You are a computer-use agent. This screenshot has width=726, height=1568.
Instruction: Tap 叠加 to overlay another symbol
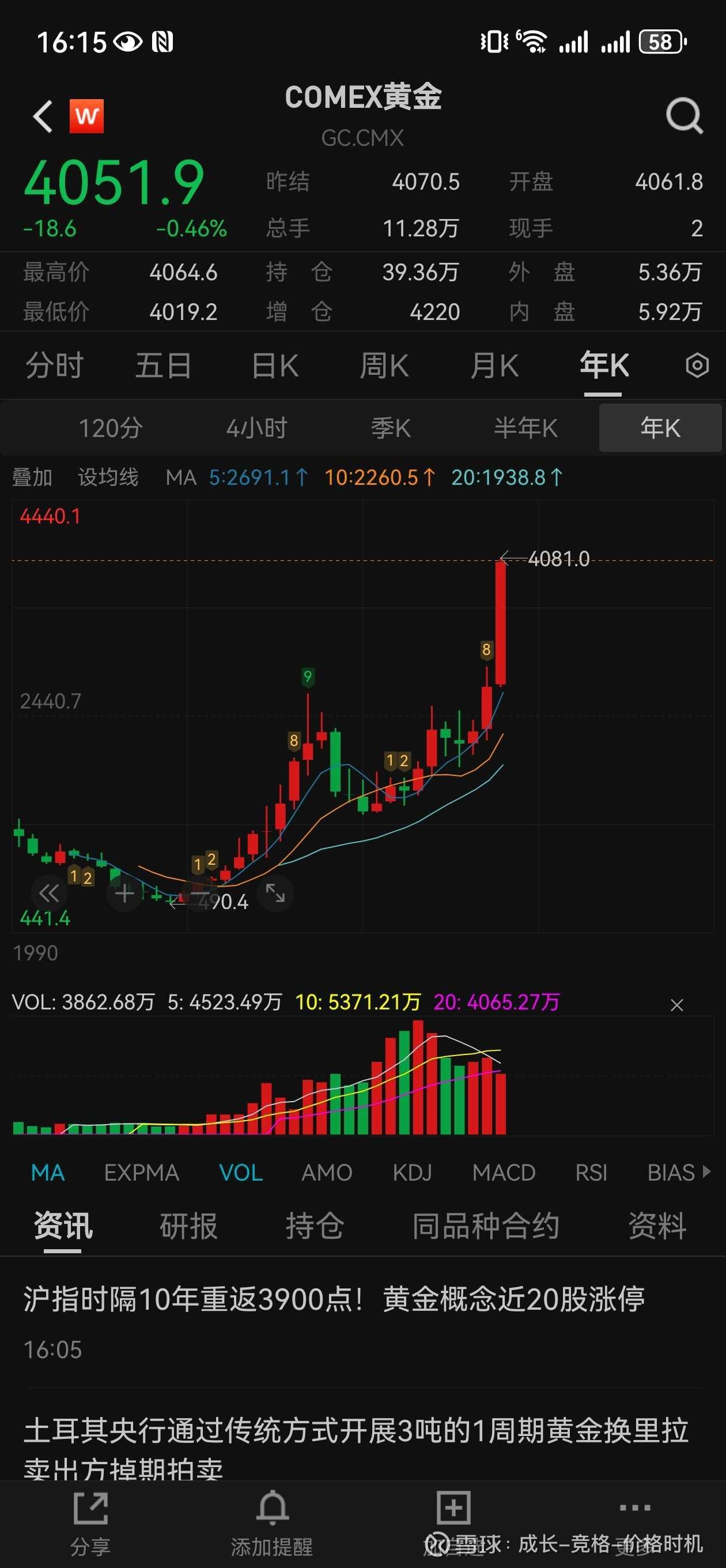[32, 477]
